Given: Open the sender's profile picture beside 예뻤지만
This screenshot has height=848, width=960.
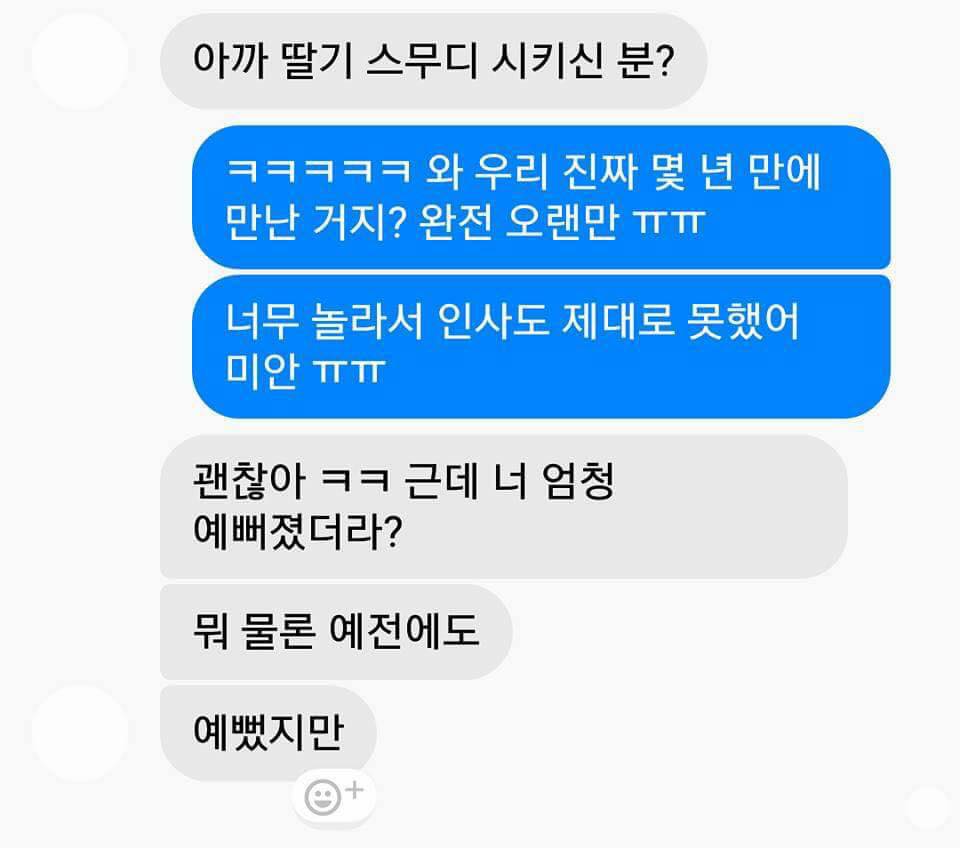Looking at the screenshot, I should [80, 733].
